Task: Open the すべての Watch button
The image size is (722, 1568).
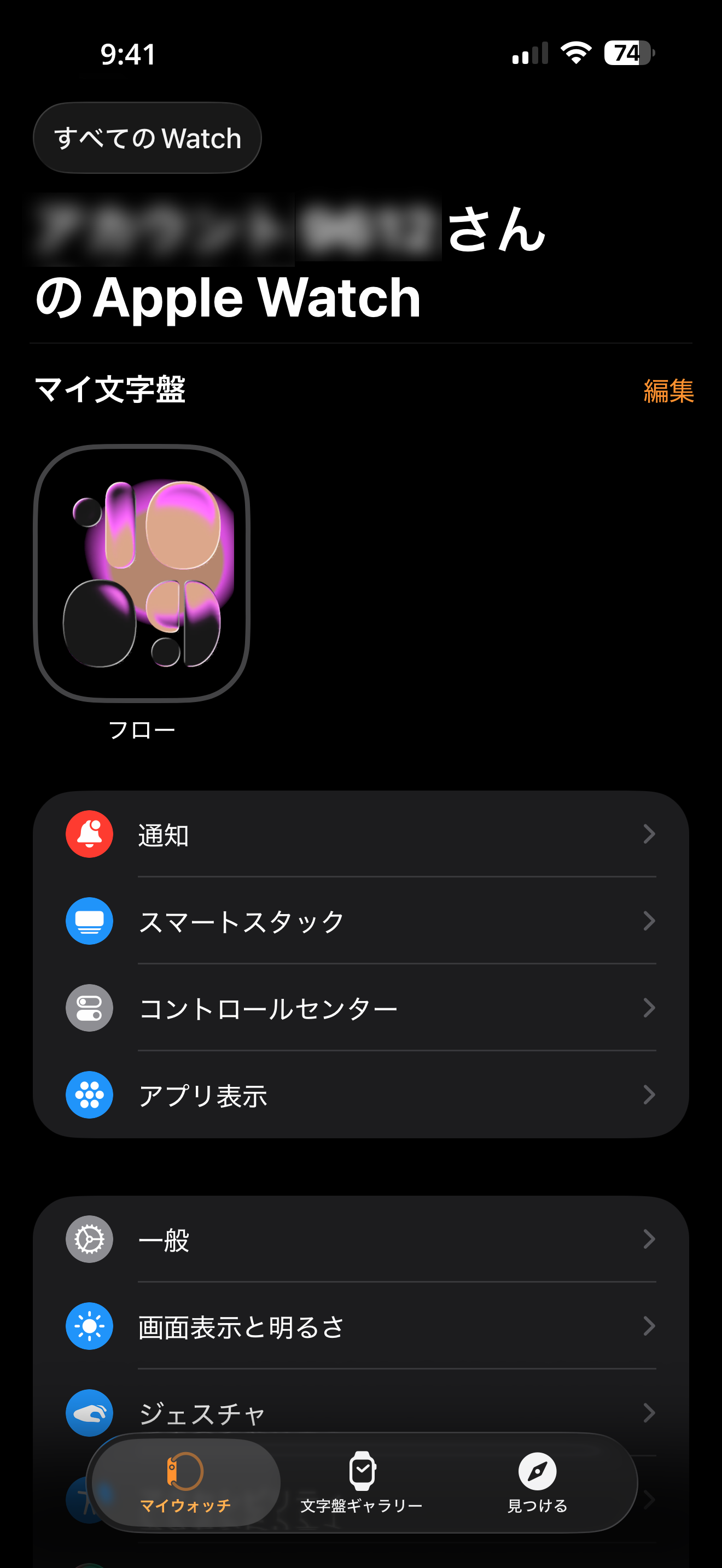Action: point(147,138)
